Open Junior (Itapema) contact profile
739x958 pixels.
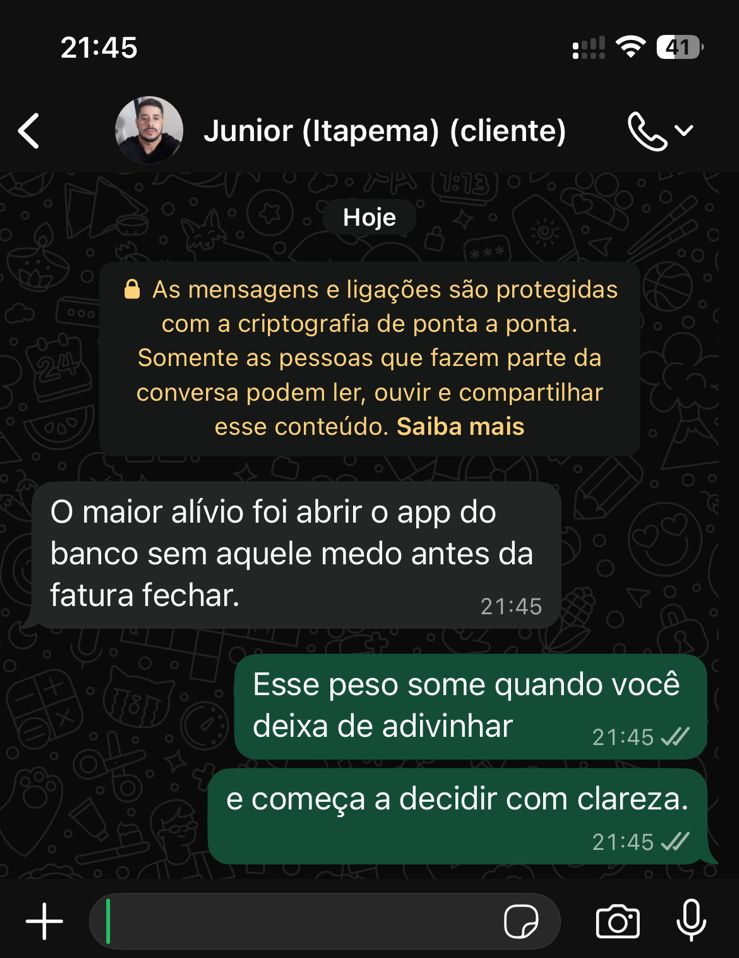point(384,131)
